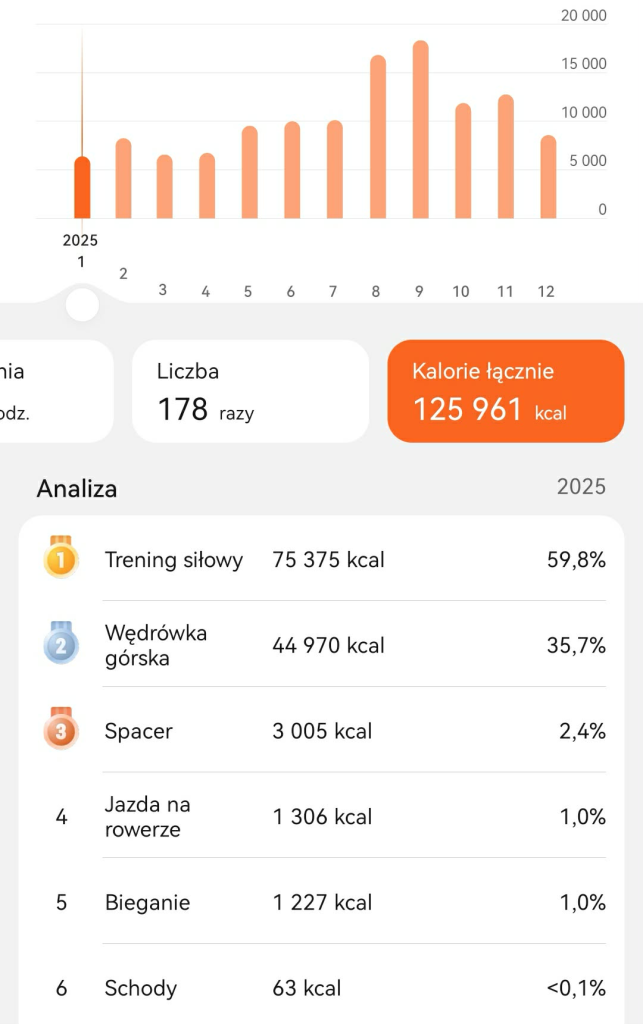Viewport: 643px width, 1024px height.
Task: Show calories for month 10 bar
Action: 462,161
